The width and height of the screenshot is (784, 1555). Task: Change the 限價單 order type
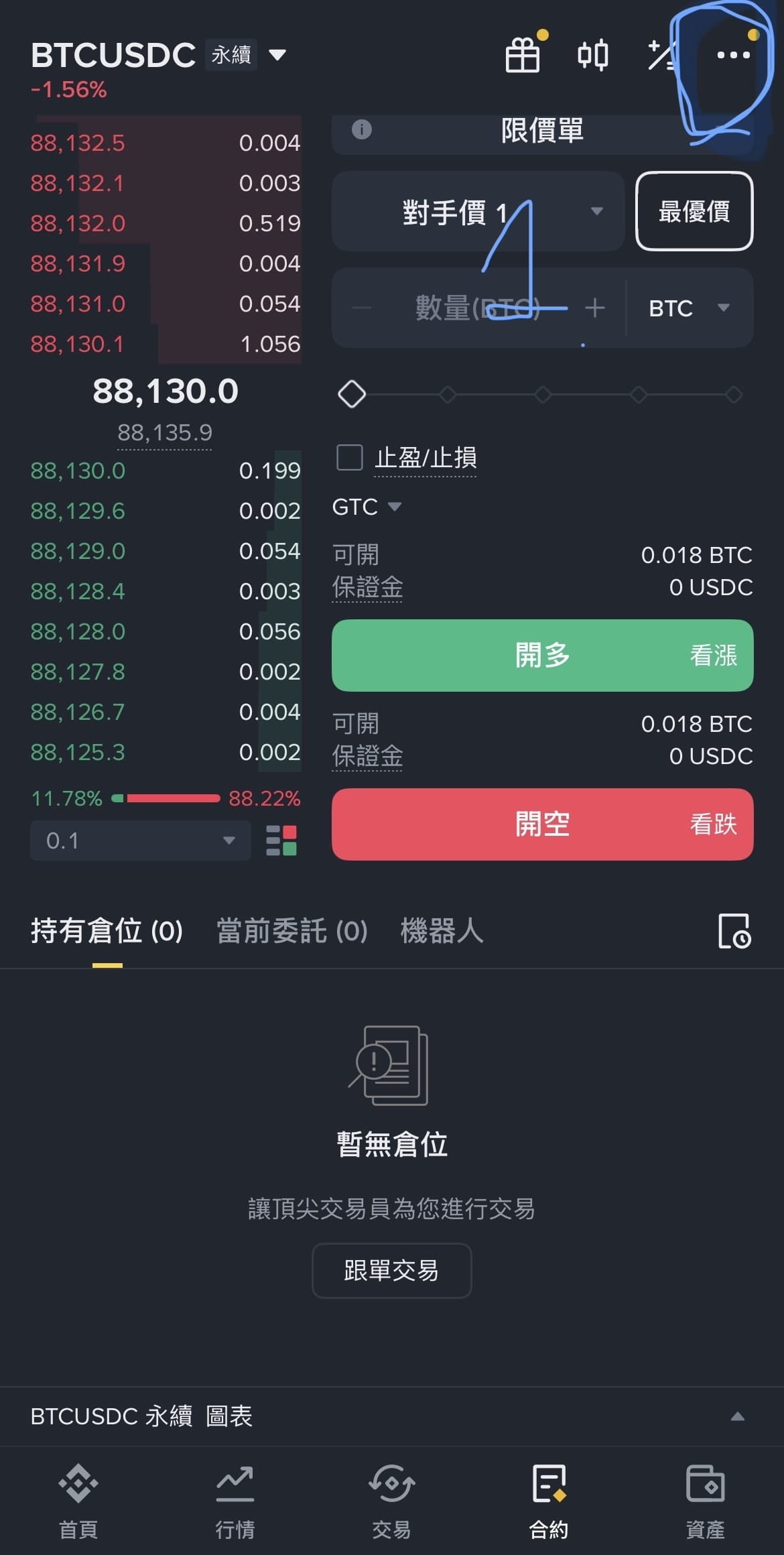coord(541,131)
